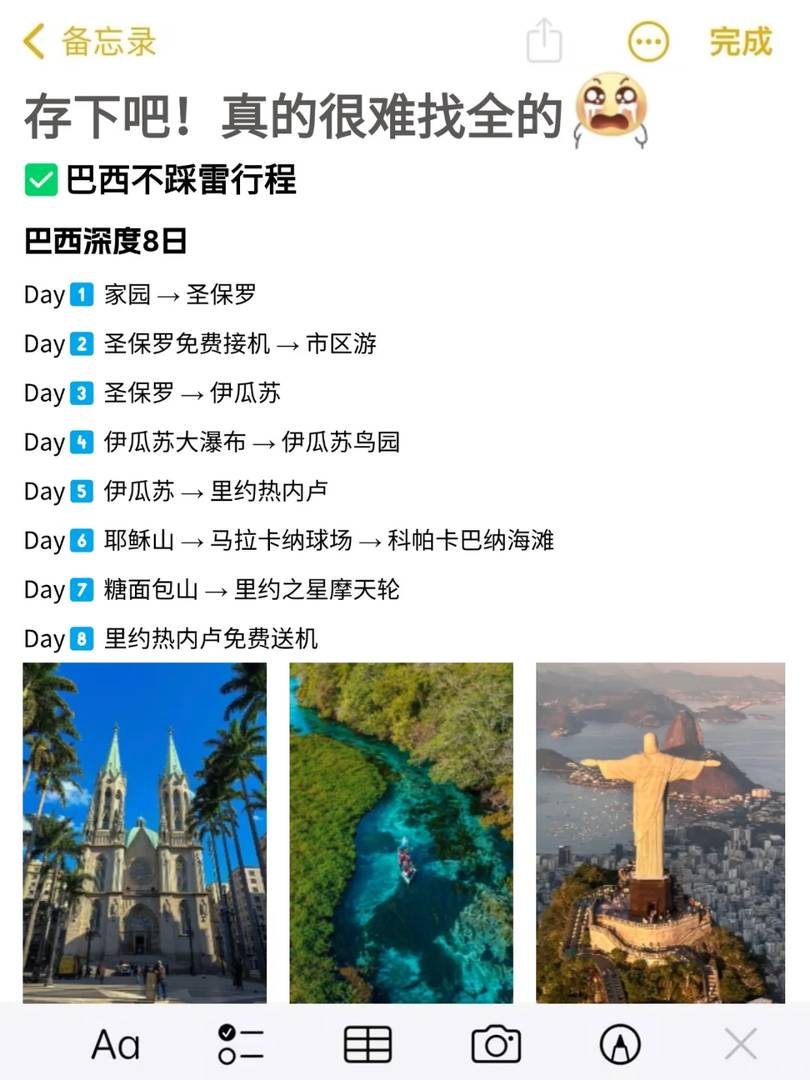
Task: Open the more options menu
Action: 647,42
